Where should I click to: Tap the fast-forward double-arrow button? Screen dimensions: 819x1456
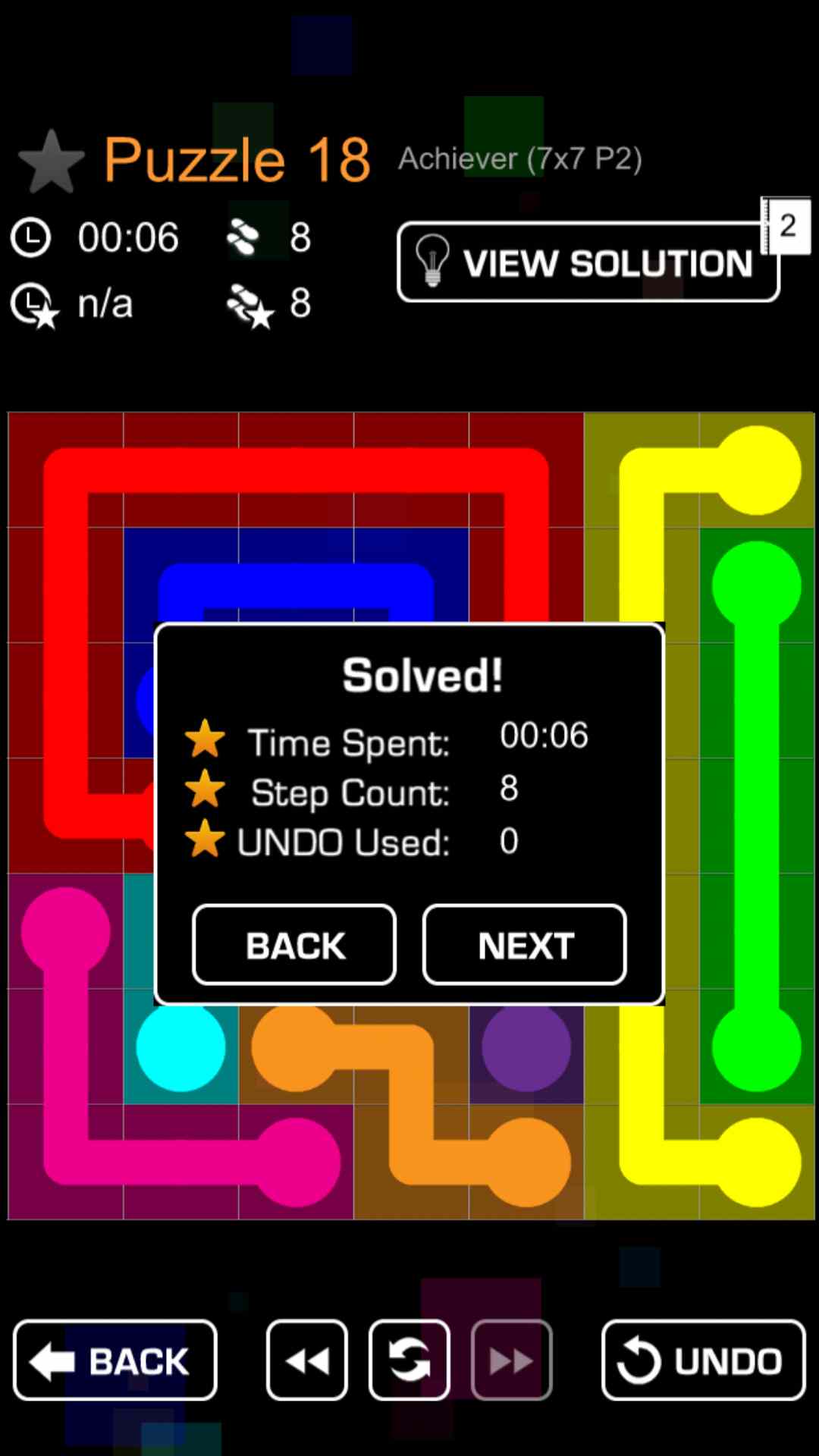(511, 1360)
